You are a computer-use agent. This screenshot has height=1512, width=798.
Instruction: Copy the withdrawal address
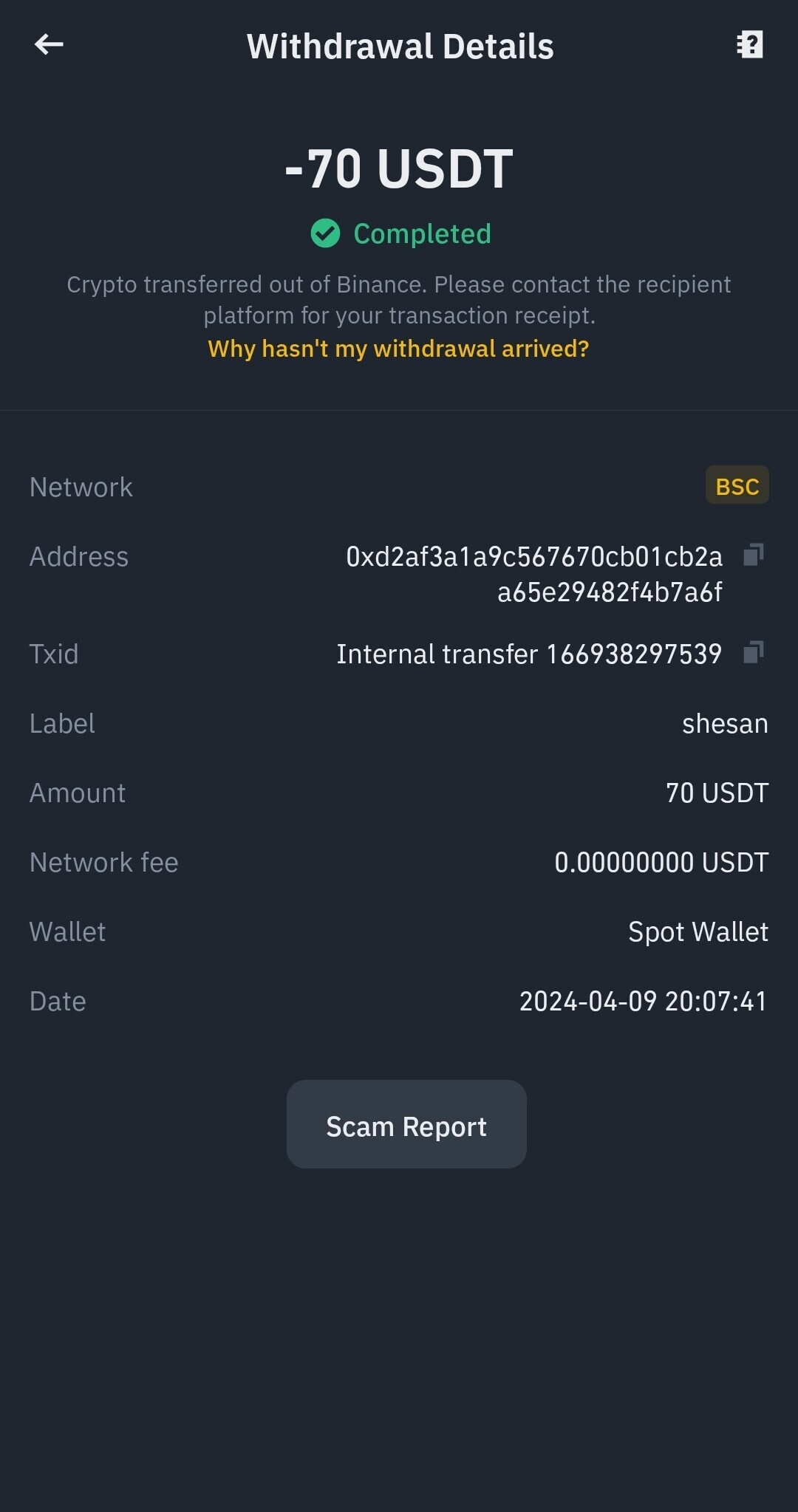pyautogui.click(x=753, y=555)
